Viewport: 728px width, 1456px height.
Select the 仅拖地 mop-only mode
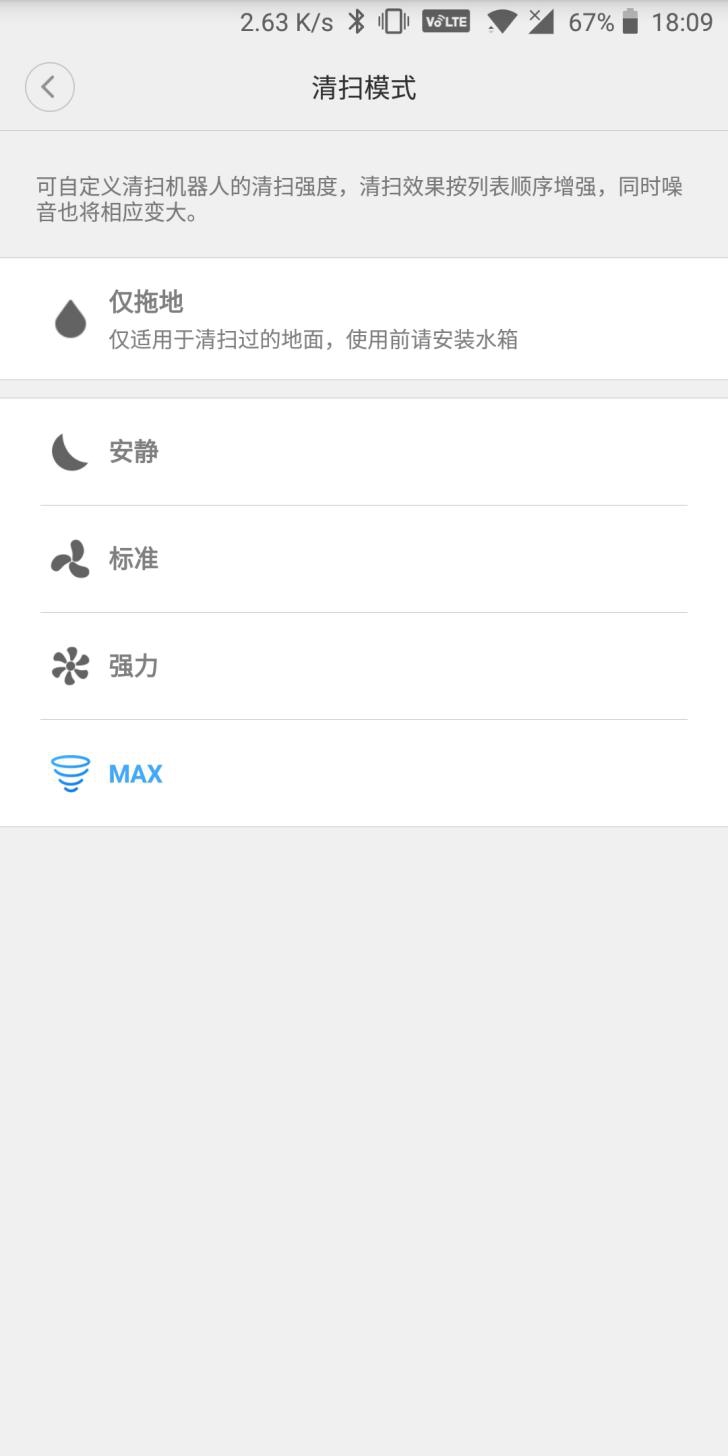[363, 319]
